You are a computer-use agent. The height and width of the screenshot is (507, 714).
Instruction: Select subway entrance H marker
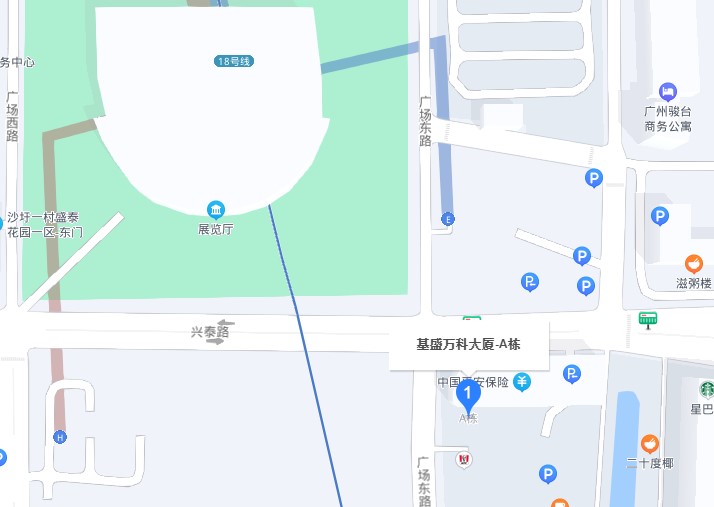(60, 437)
